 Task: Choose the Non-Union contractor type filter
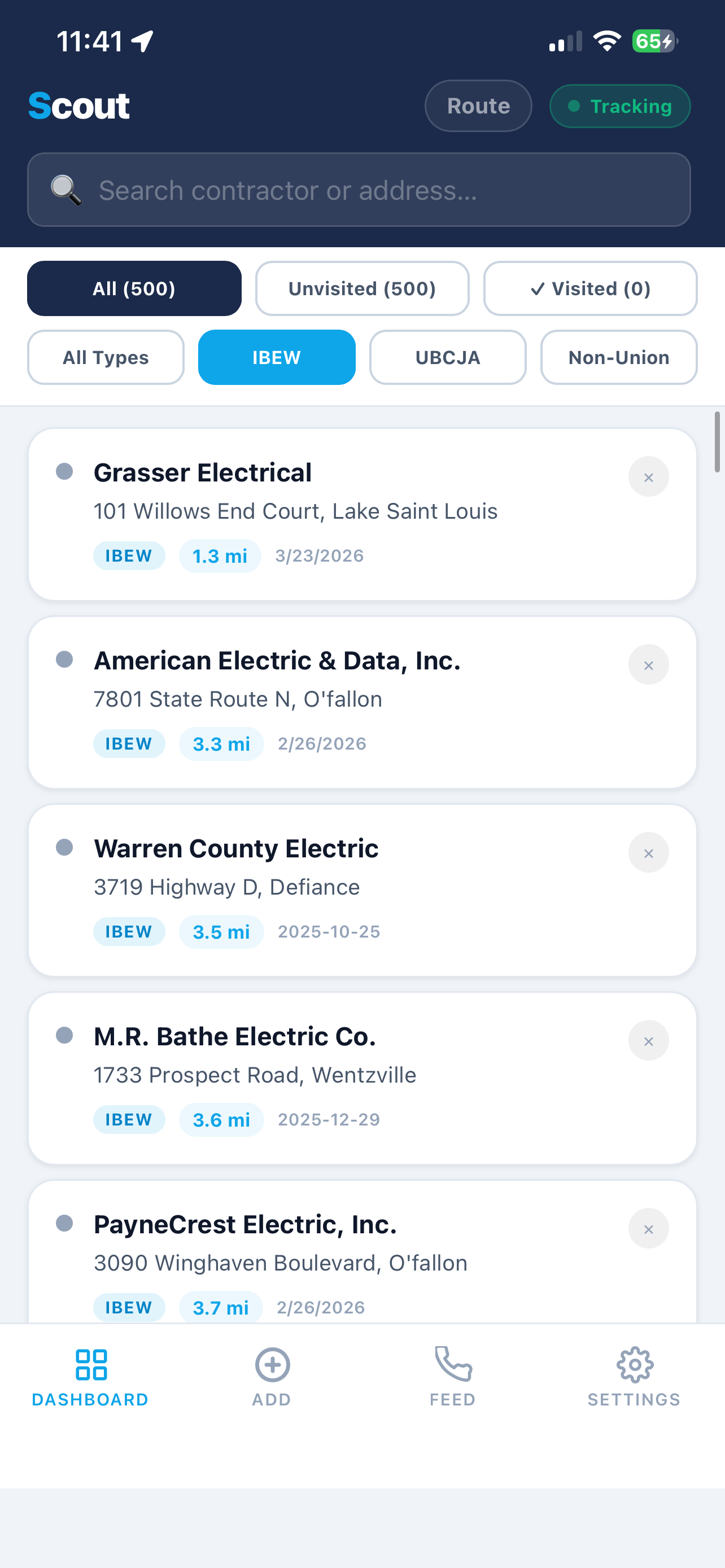click(x=618, y=357)
